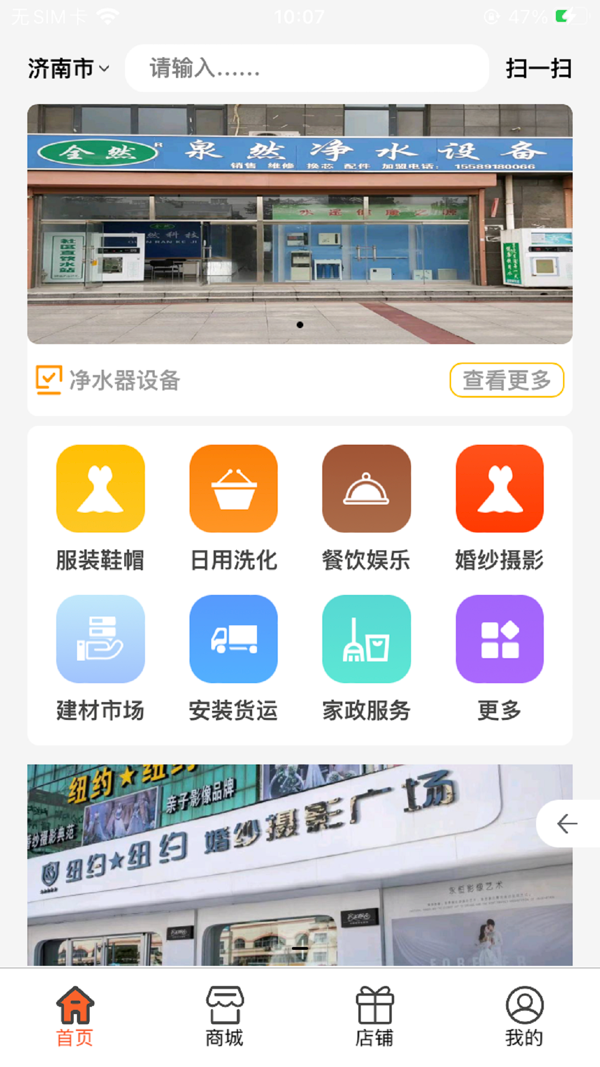This screenshot has height=1067, width=600.
Task: Open the 济南市 city selector
Action: [68, 68]
